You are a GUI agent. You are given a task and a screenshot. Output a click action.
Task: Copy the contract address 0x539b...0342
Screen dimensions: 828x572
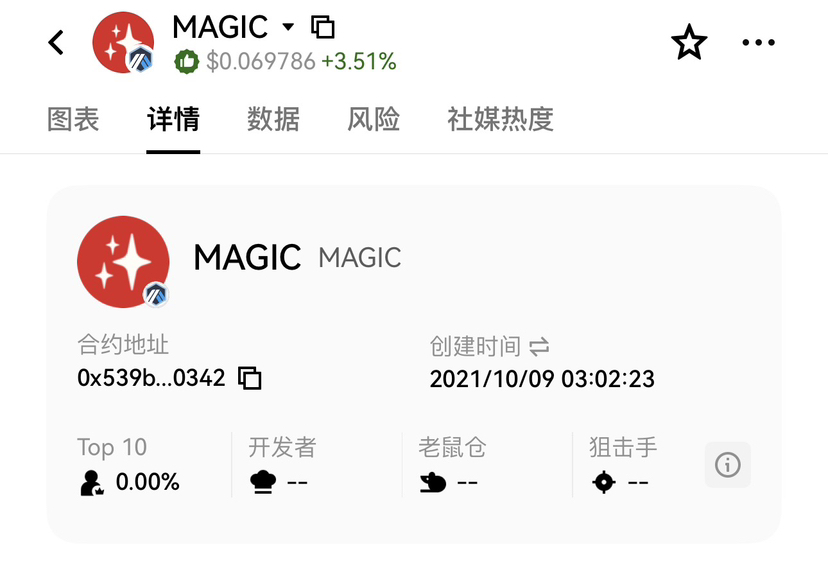250,378
